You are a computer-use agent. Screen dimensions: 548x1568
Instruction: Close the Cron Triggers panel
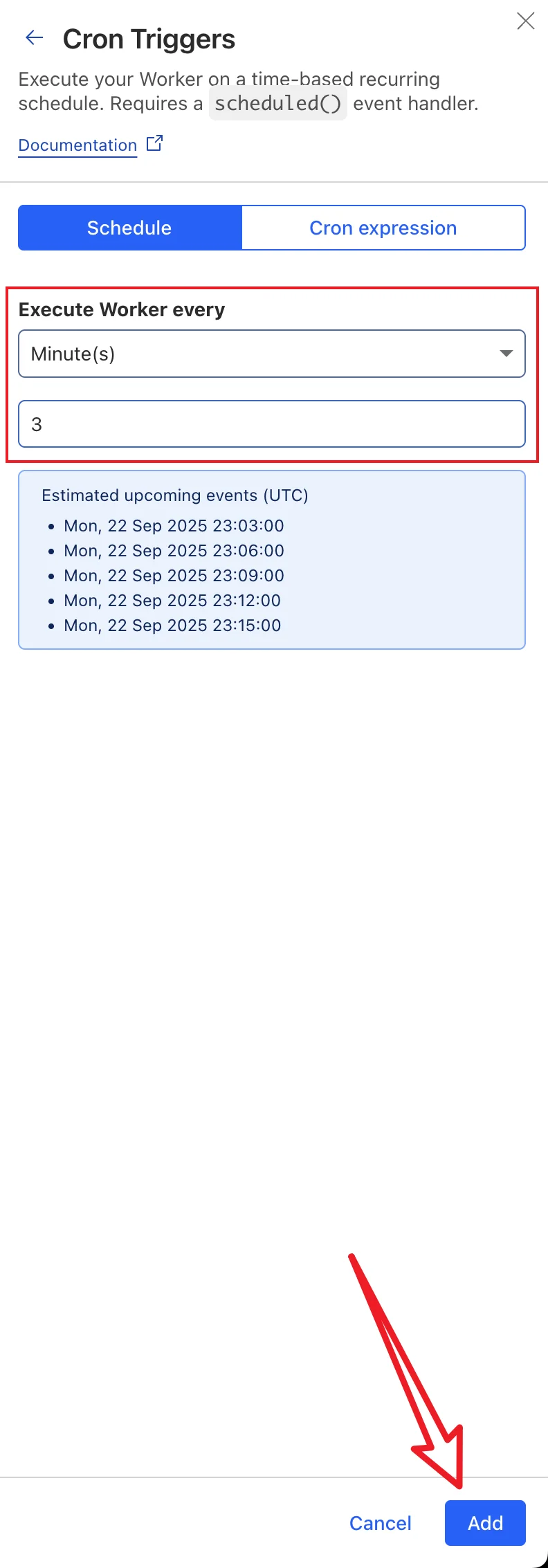[525, 21]
